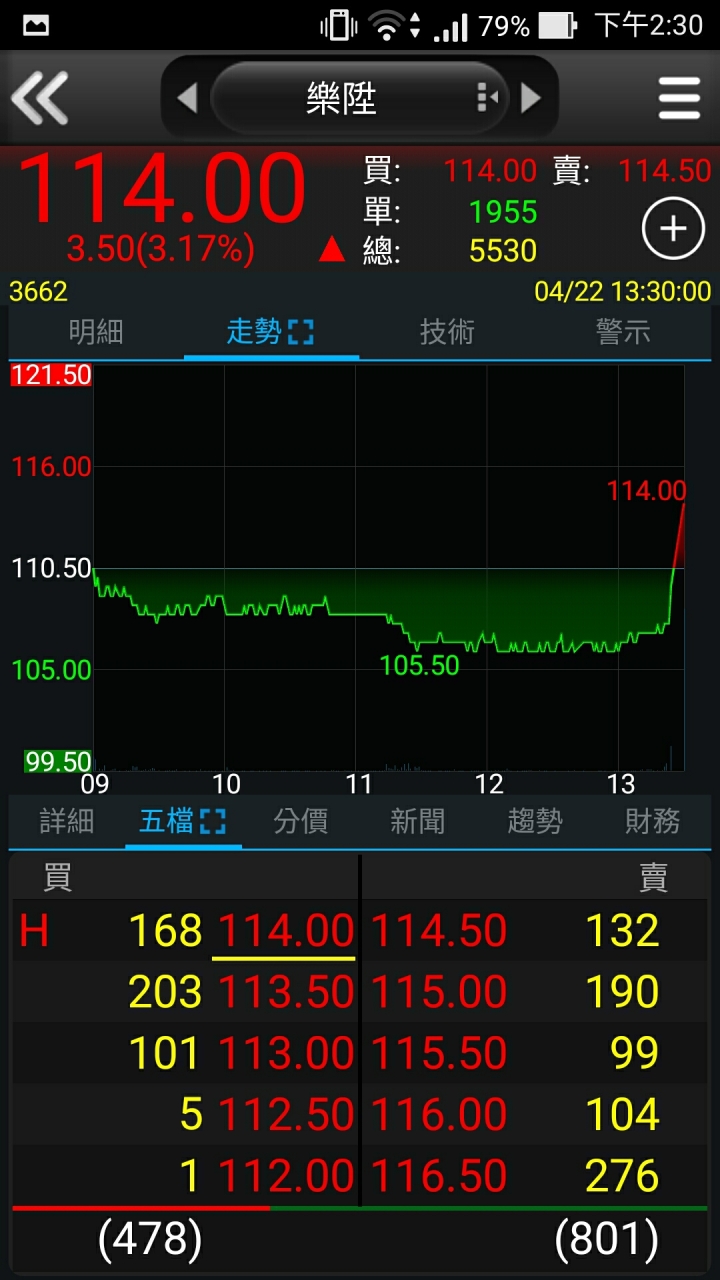This screenshot has height=1280, width=720.
Task: Open the hamburger menu
Action: tap(679, 98)
